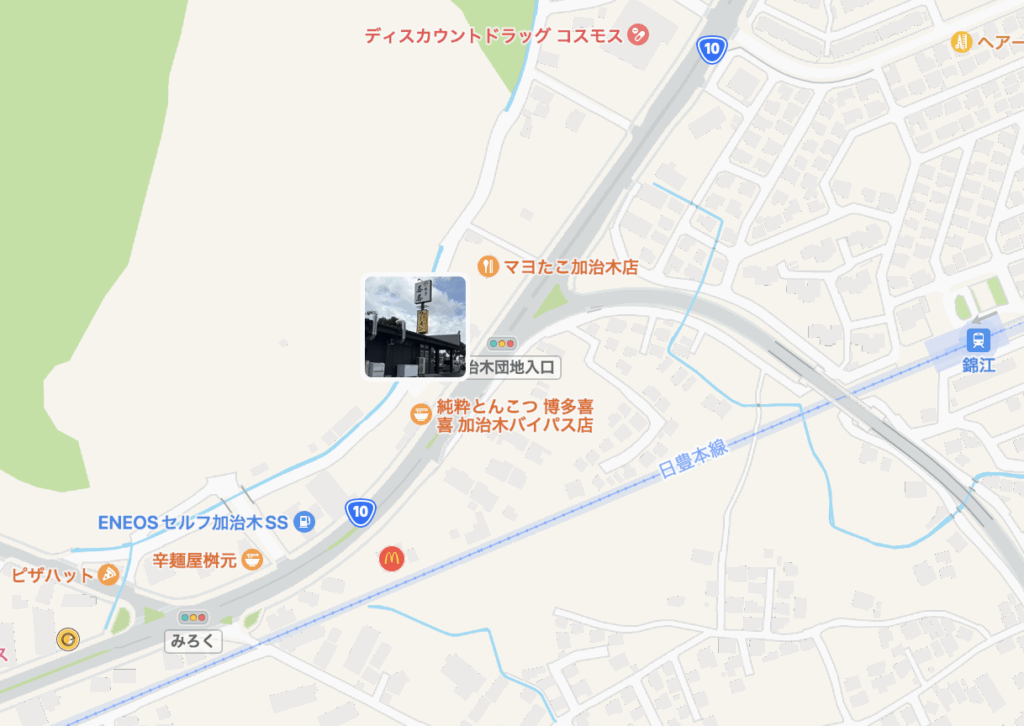Select ENEOS セルフ加治木SS gas station marker
Viewport: 1024px width, 726px height.
tap(305, 521)
